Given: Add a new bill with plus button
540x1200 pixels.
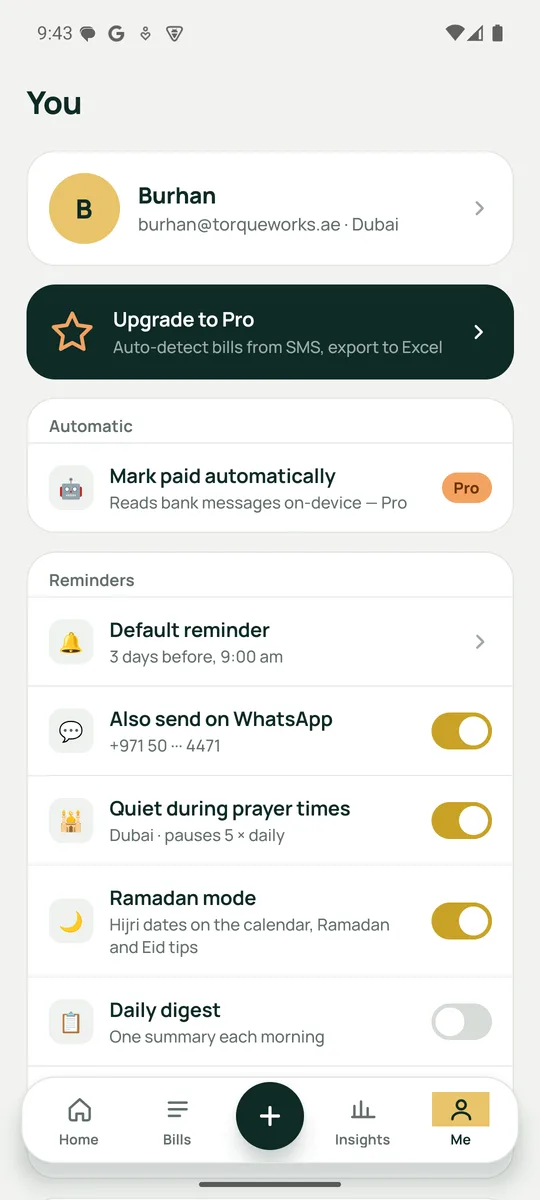Looking at the screenshot, I should [x=270, y=1116].
